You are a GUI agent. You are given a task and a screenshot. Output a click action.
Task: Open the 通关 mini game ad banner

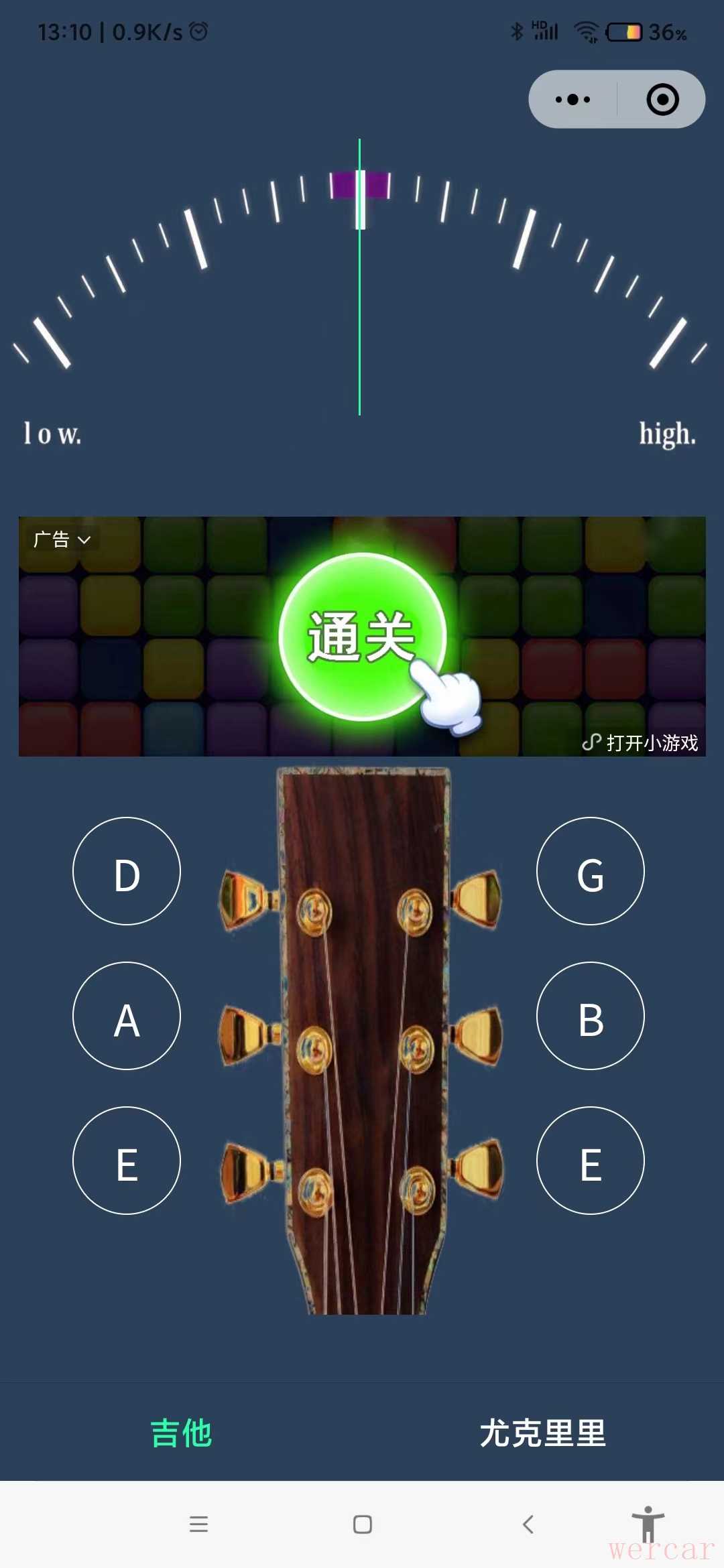pos(362,637)
